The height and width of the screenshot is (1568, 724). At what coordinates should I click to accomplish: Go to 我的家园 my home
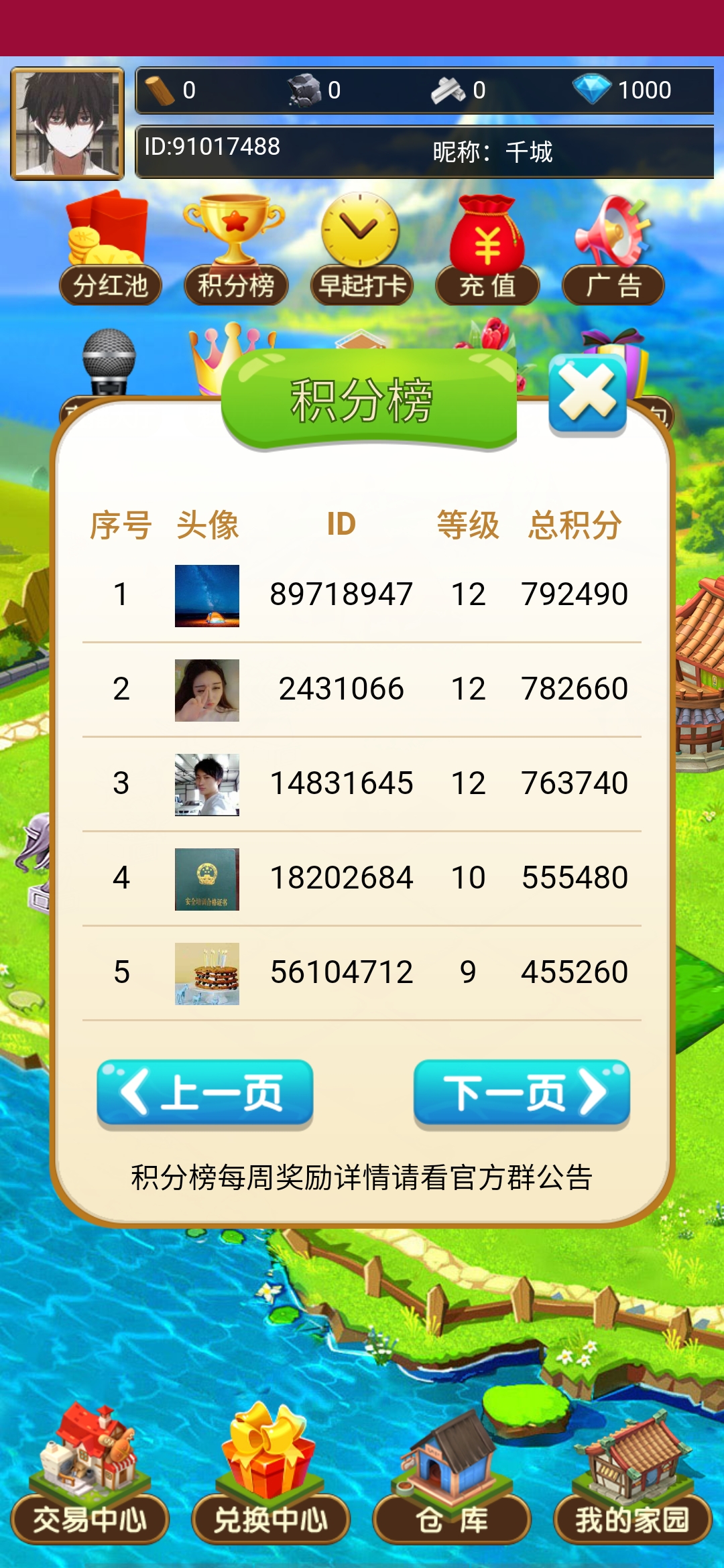[x=631, y=1481]
